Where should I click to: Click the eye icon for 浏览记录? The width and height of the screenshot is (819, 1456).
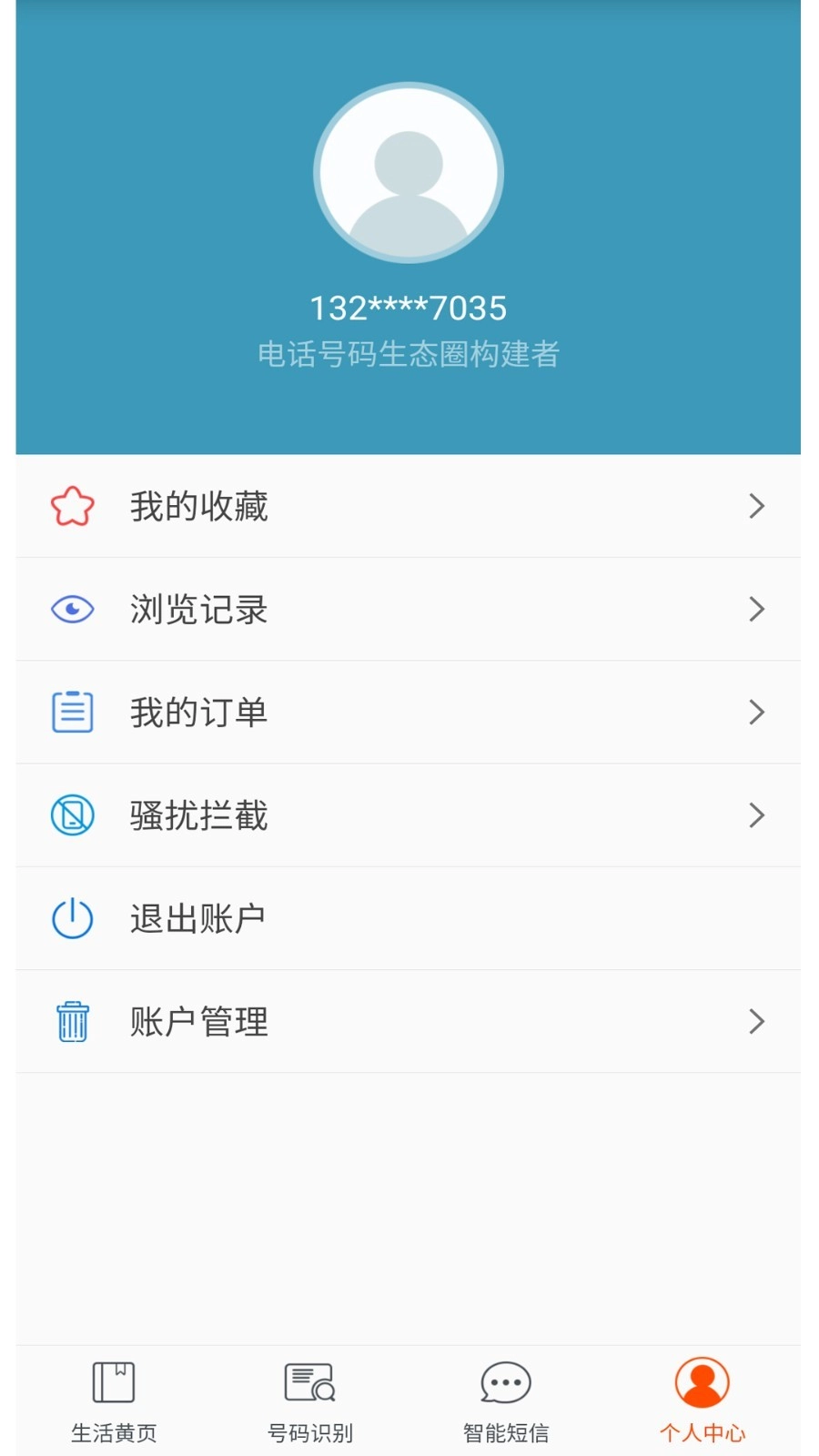coord(72,609)
